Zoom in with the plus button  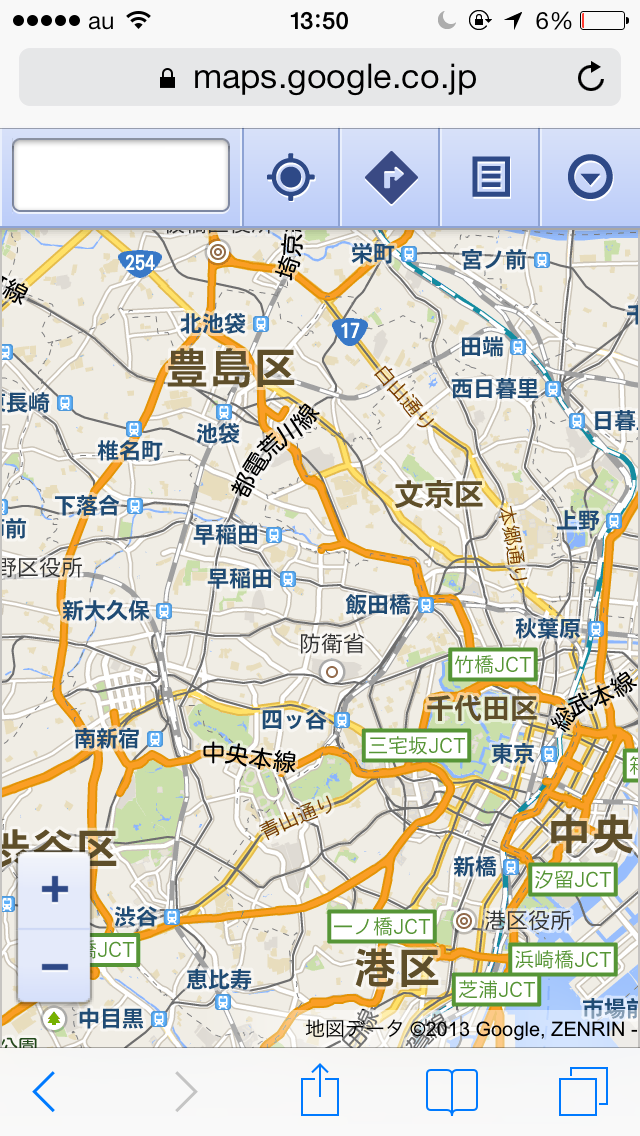[x=54, y=890]
